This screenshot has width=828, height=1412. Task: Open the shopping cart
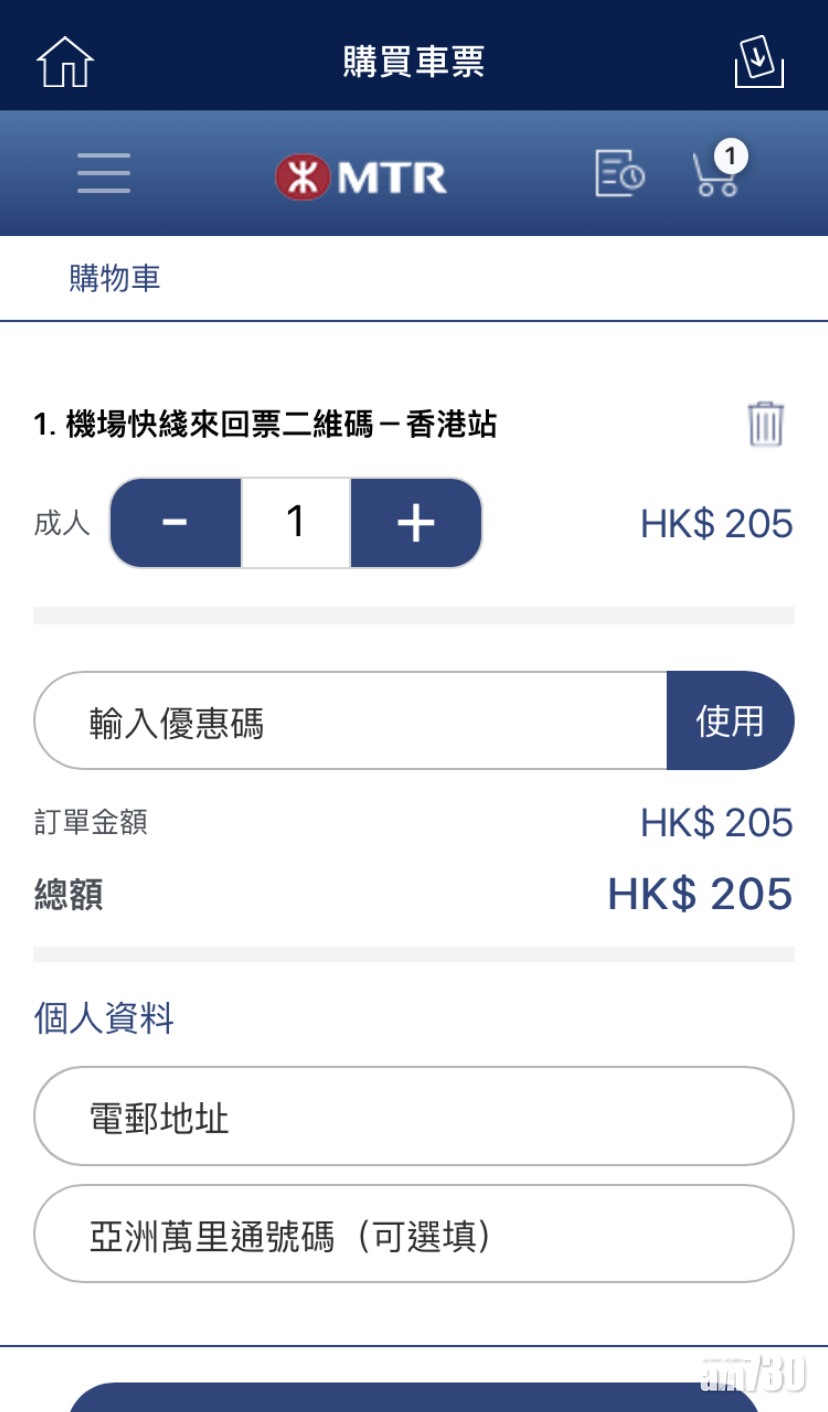pos(717,172)
